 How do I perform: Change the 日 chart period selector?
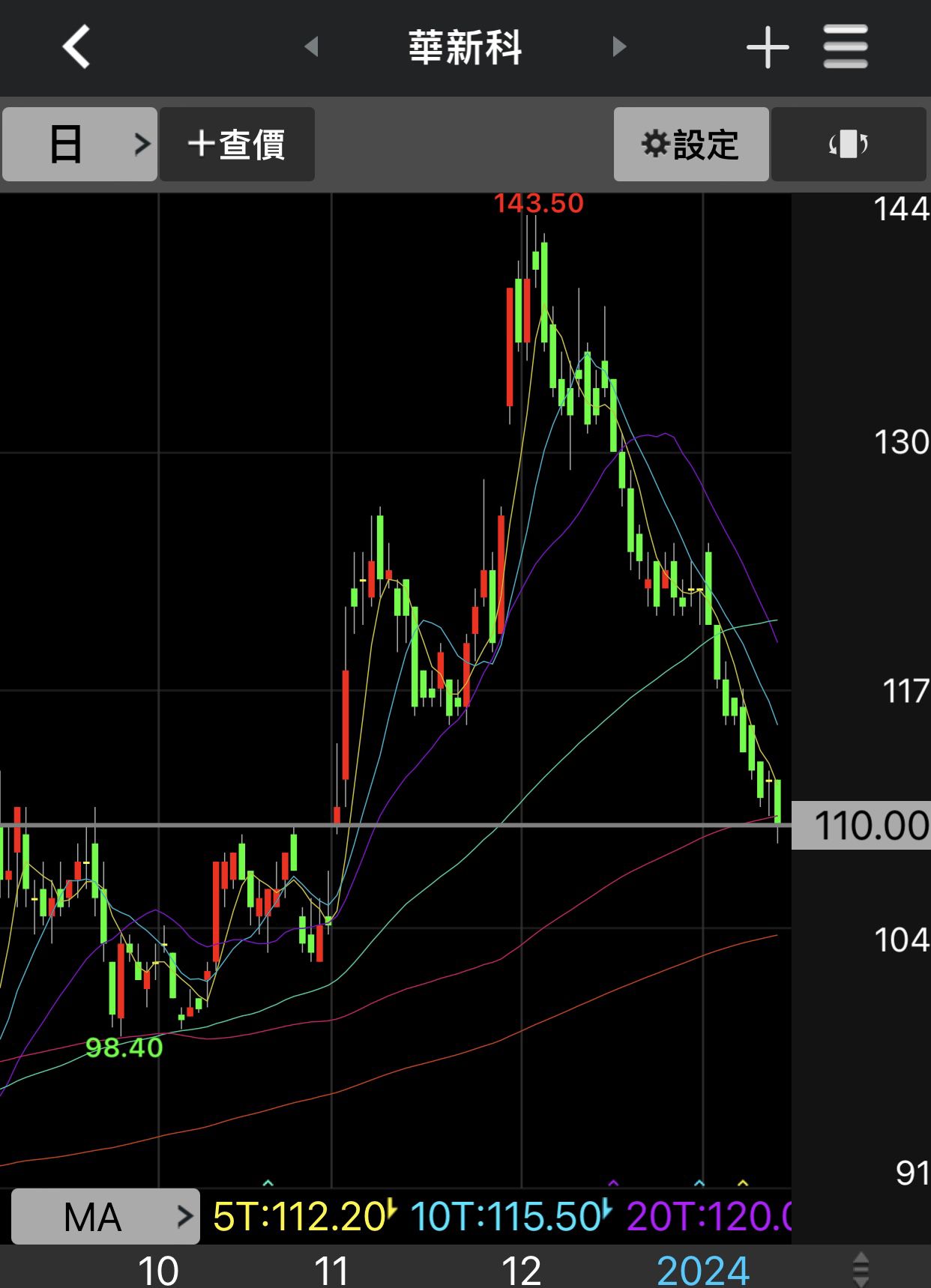click(x=79, y=144)
